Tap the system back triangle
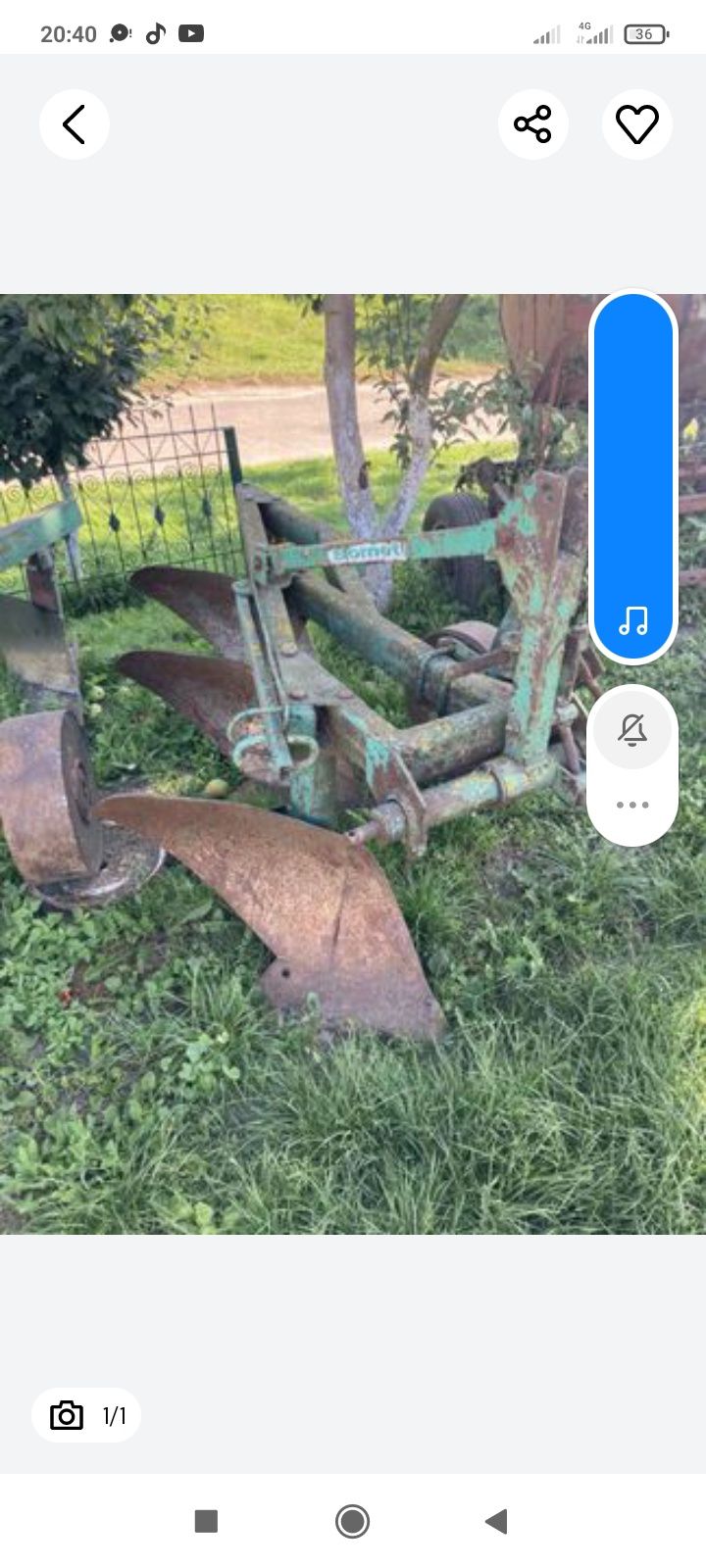 point(496,1521)
